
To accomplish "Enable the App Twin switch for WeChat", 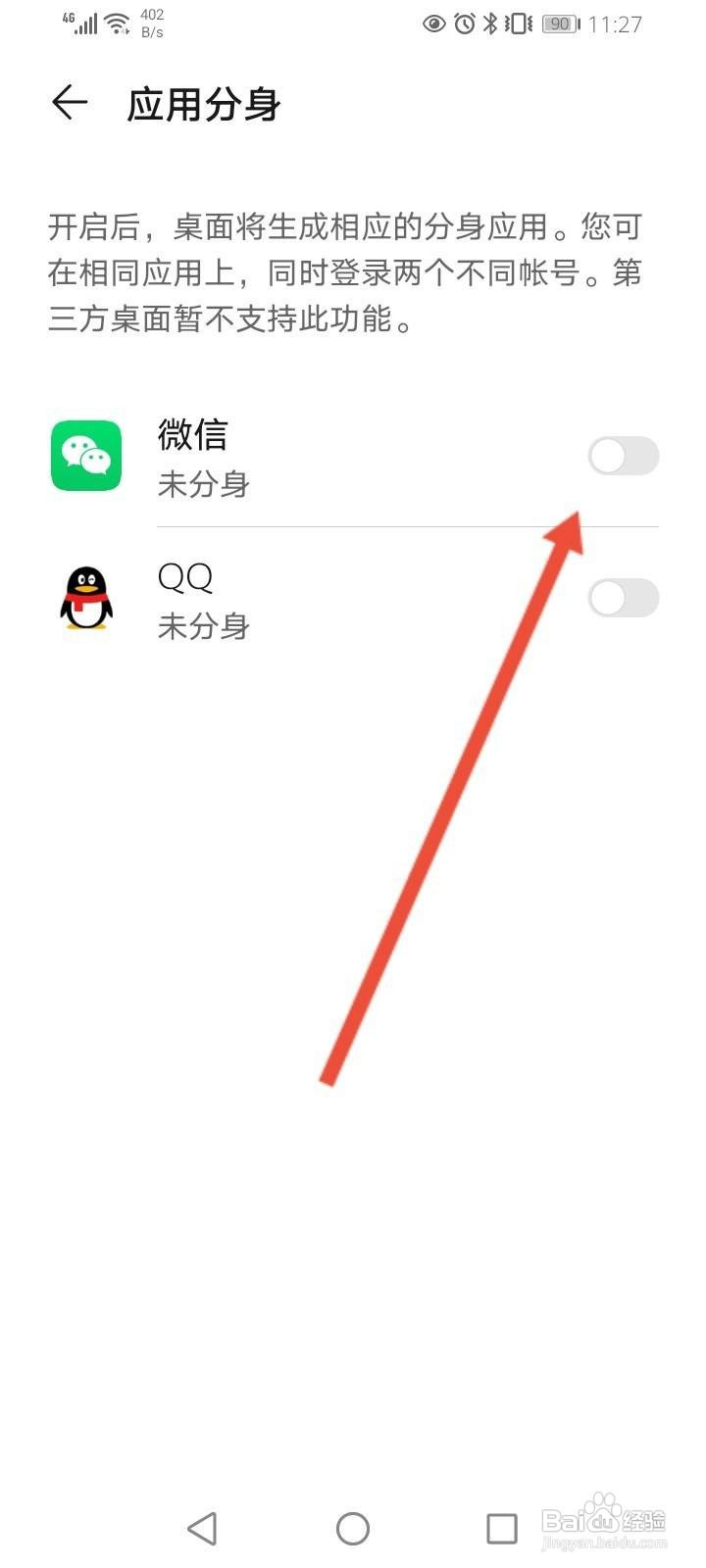I will pyautogui.click(x=624, y=456).
